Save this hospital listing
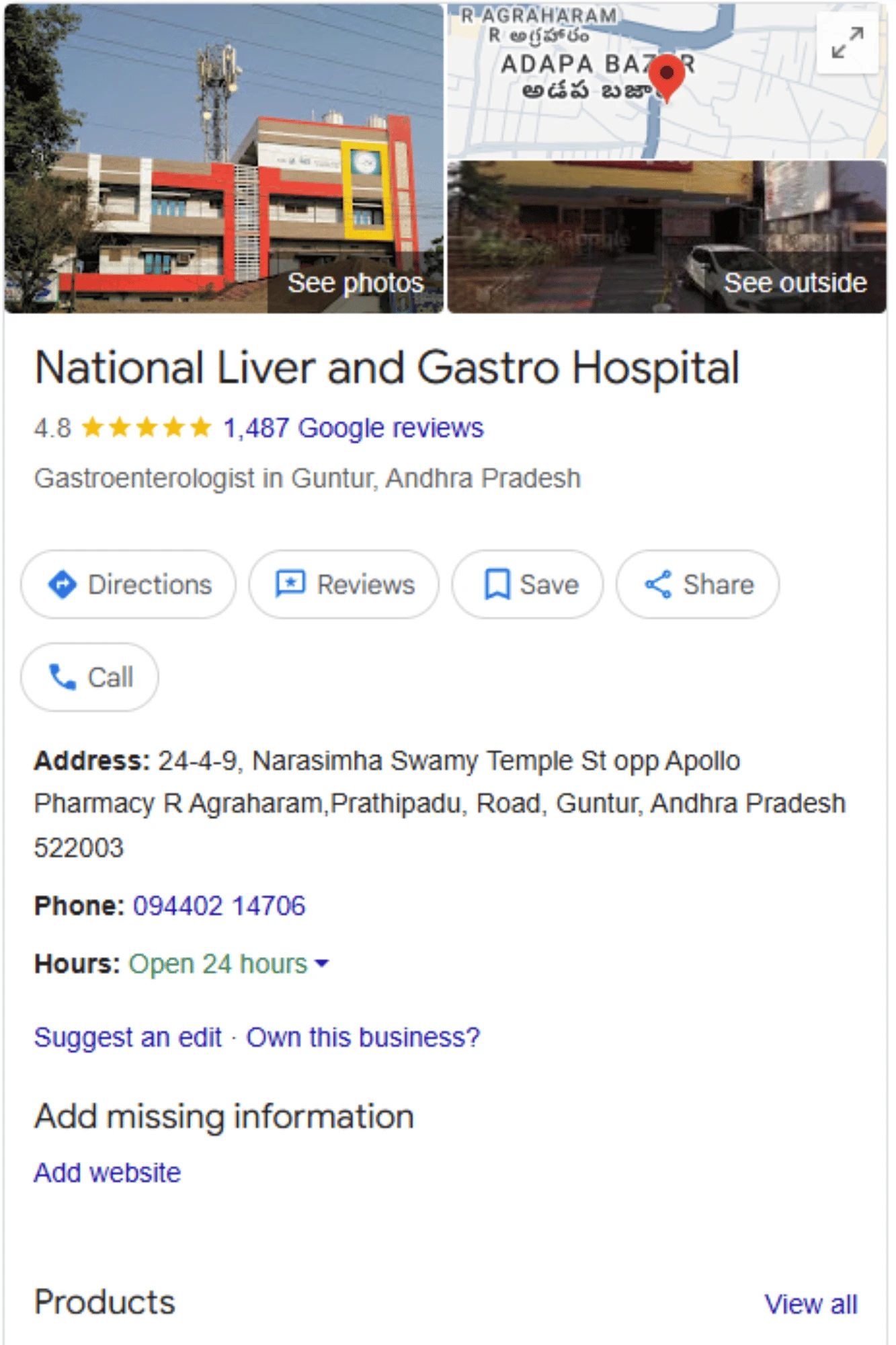The width and height of the screenshot is (896, 1345). tap(528, 584)
